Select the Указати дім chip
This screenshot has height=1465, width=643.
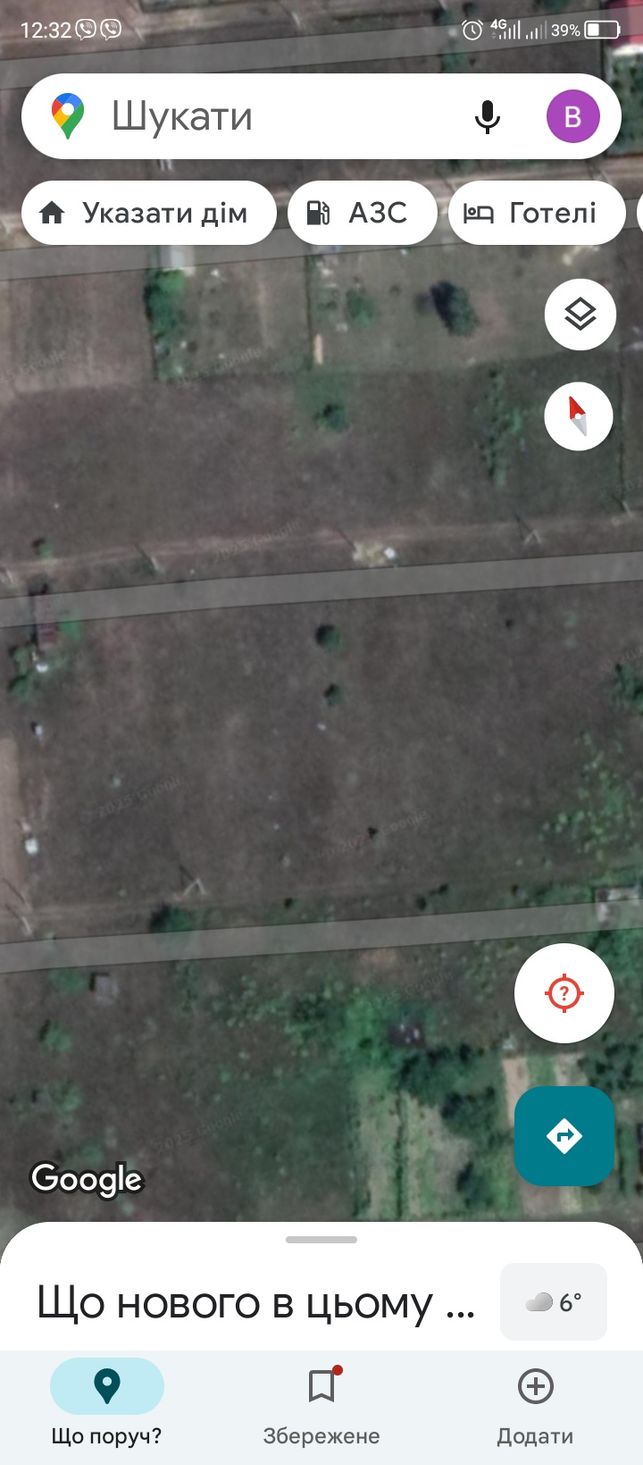pyautogui.click(x=149, y=213)
